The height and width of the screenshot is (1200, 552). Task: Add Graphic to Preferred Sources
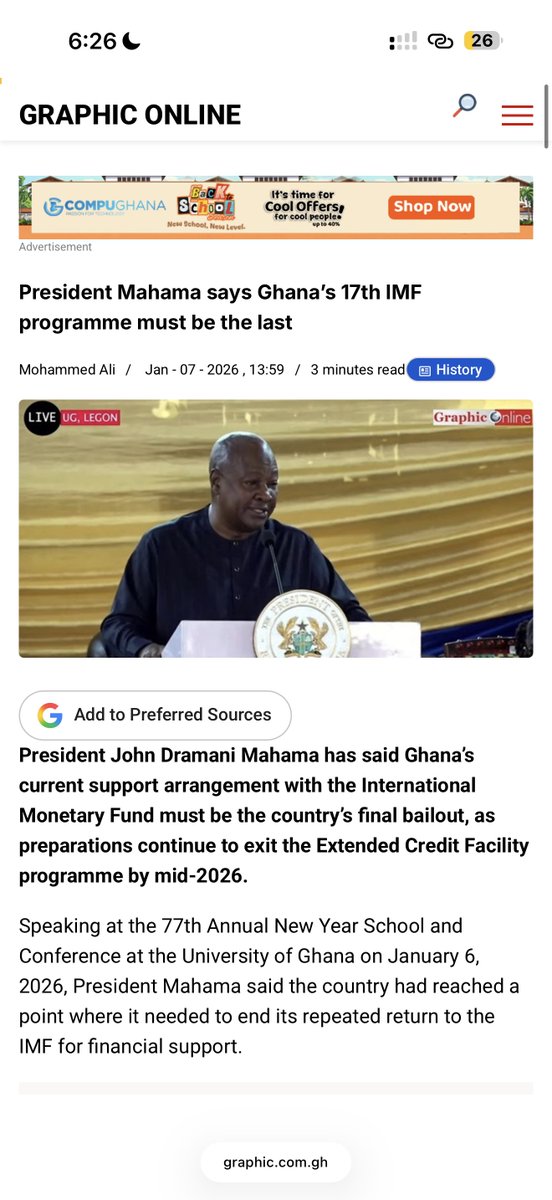tap(155, 715)
